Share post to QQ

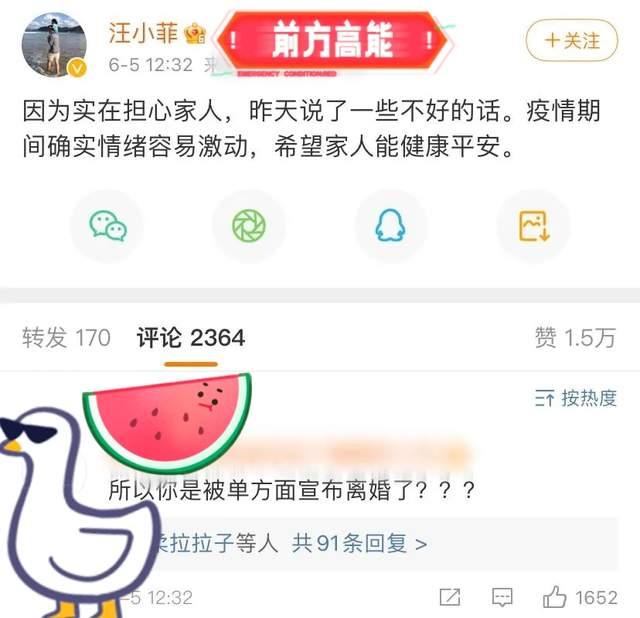391,226
